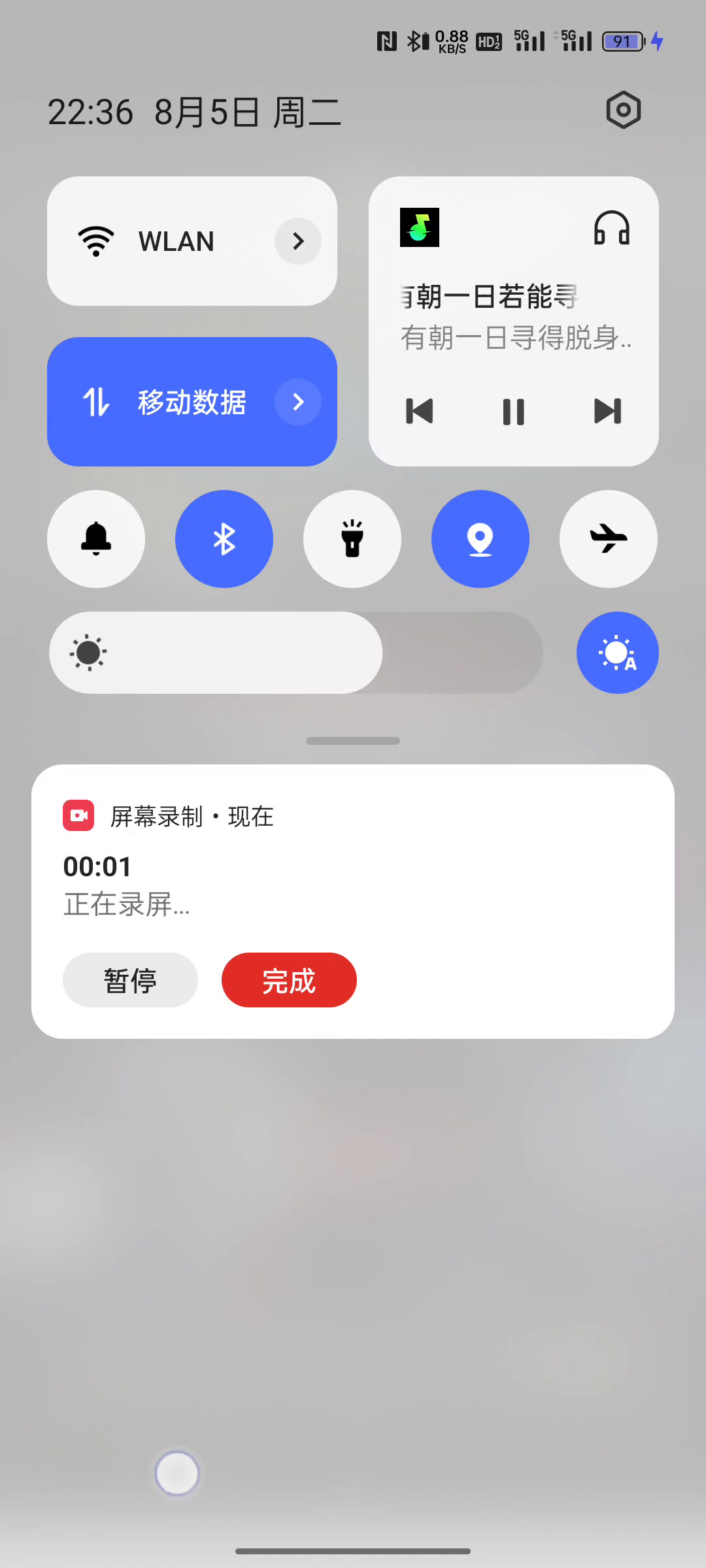The width and height of the screenshot is (706, 1568).
Task: Pause the playing song
Action: point(514,412)
